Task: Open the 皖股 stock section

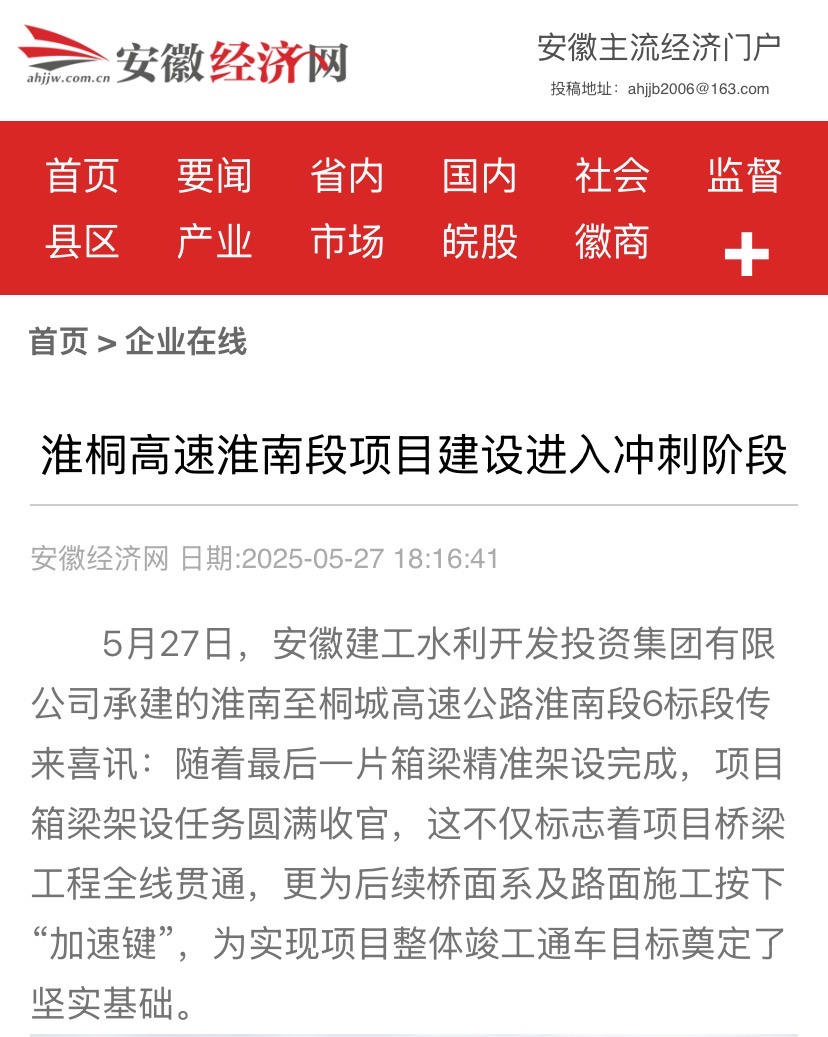Action: tap(480, 243)
